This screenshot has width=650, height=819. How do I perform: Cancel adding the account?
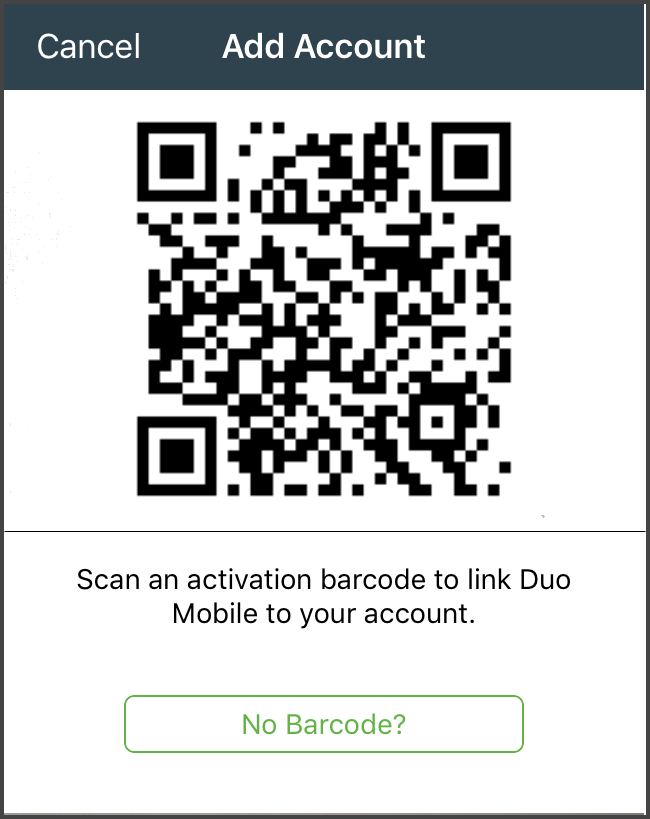tap(88, 47)
